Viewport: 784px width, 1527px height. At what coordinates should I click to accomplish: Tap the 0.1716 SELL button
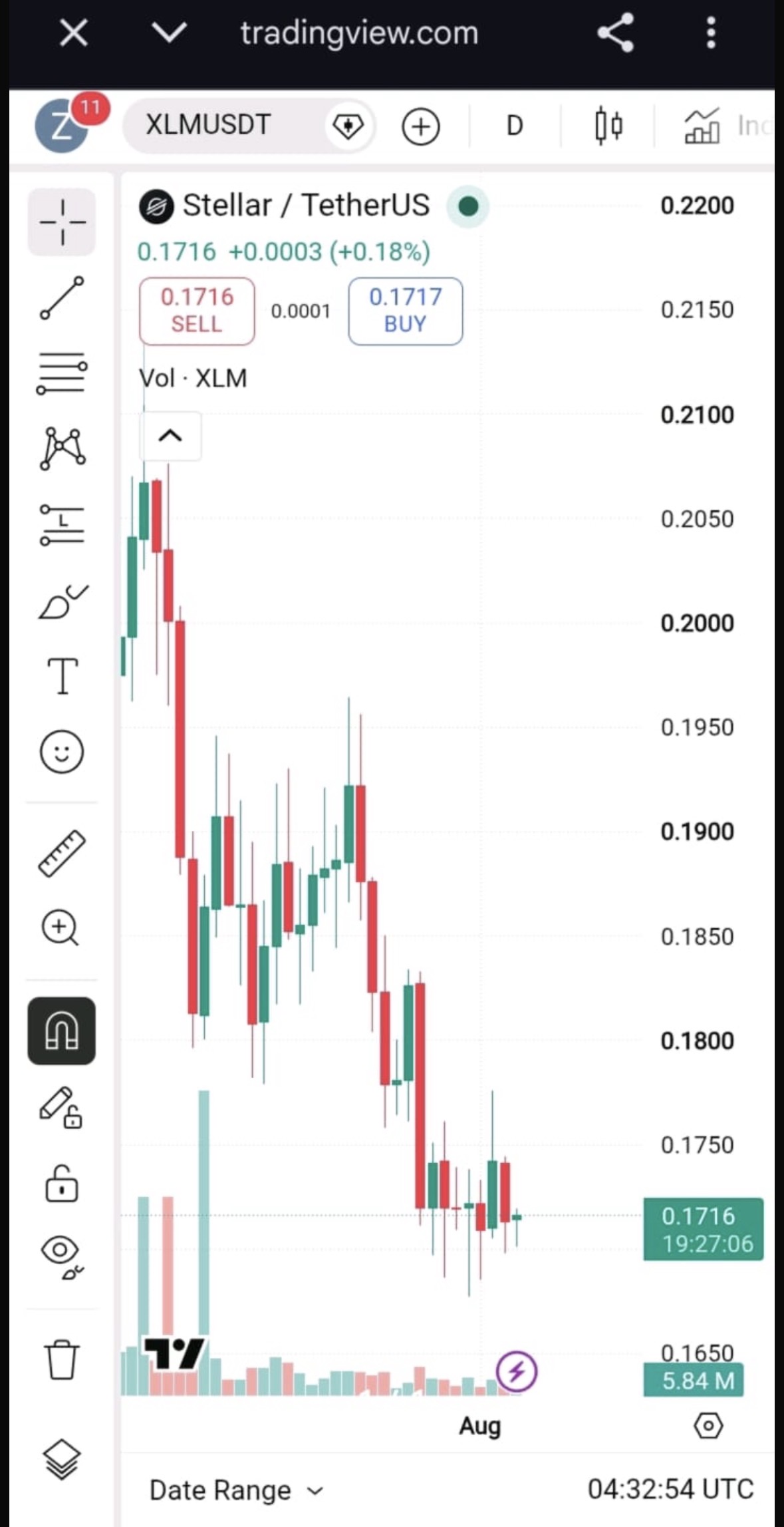click(x=197, y=311)
